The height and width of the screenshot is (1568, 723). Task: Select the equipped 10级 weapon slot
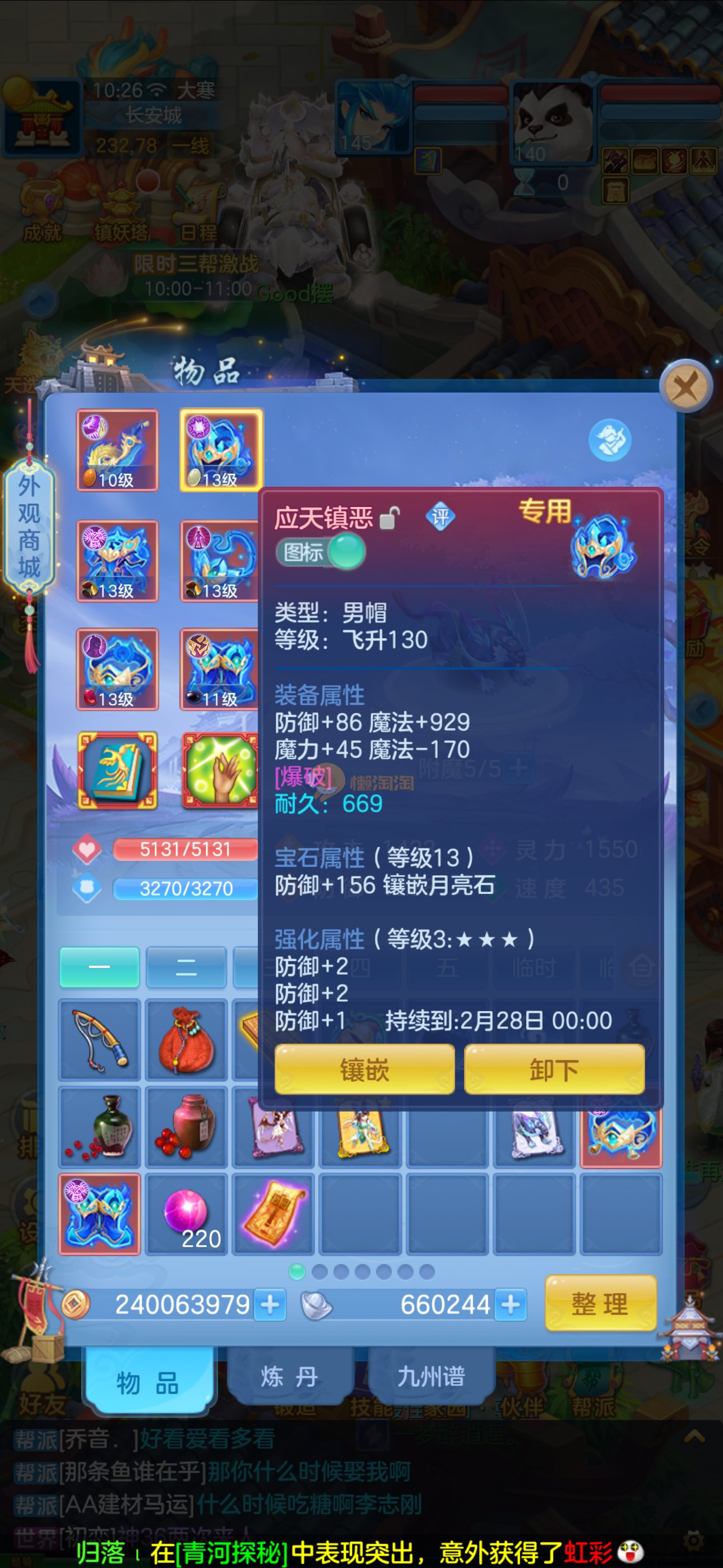click(x=117, y=450)
